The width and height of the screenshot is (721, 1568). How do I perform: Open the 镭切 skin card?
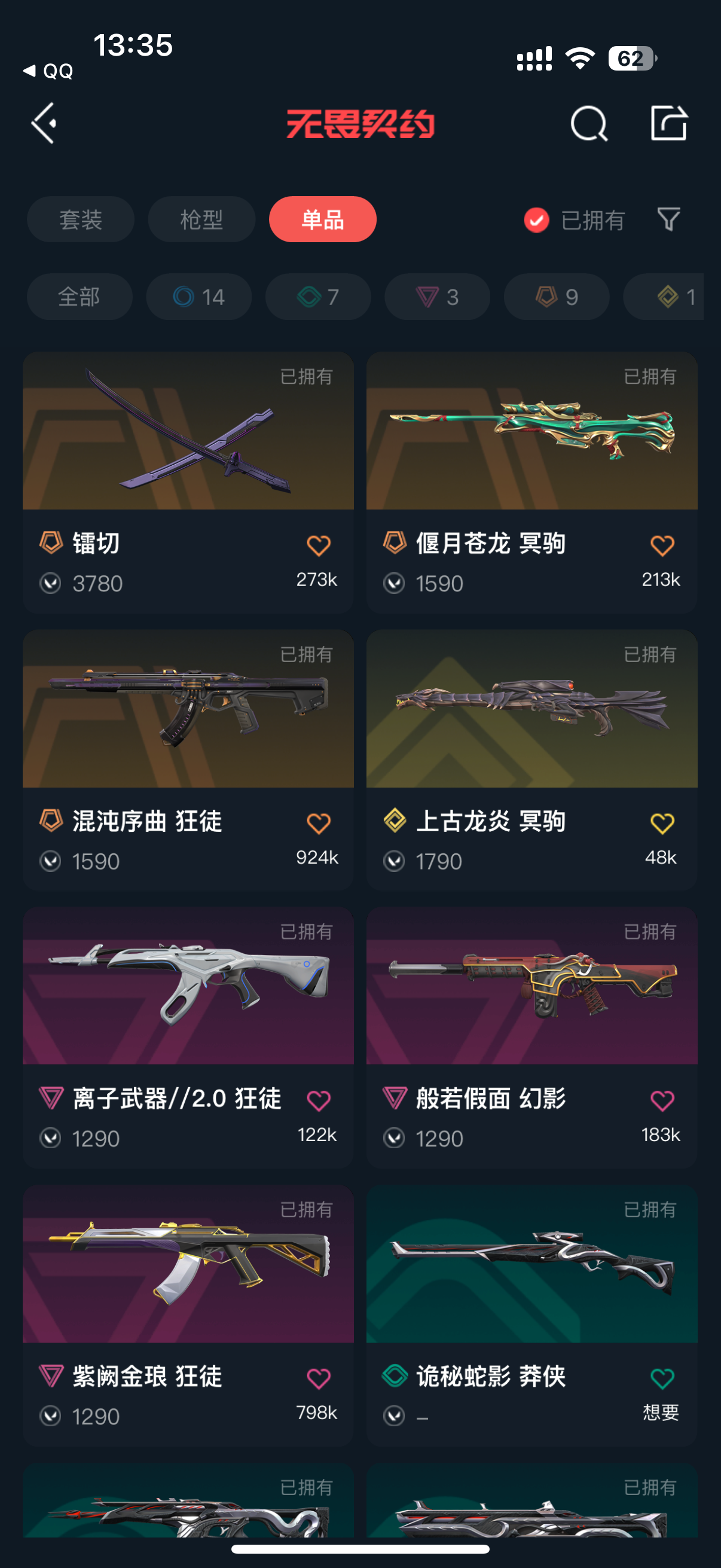188,482
